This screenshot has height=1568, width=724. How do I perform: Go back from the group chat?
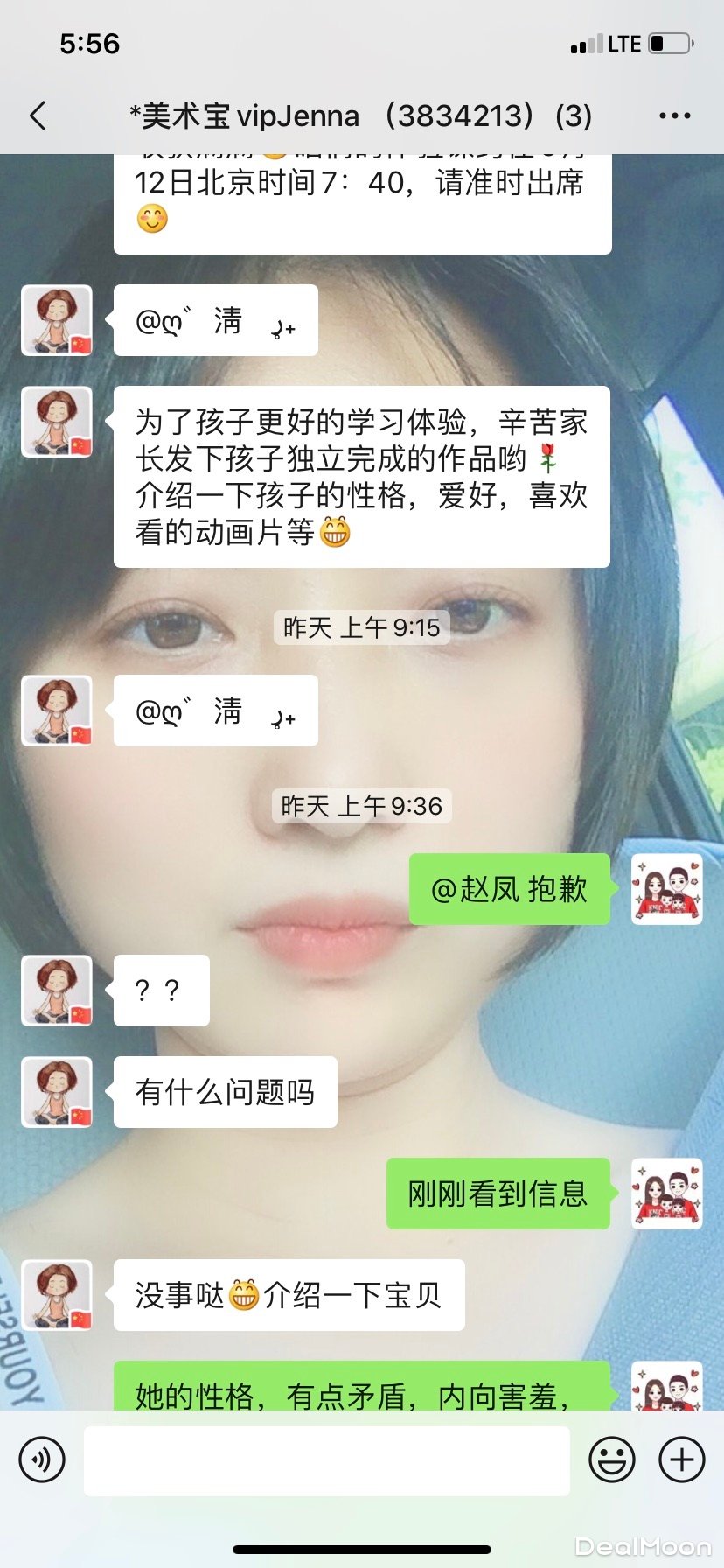coord(38,115)
